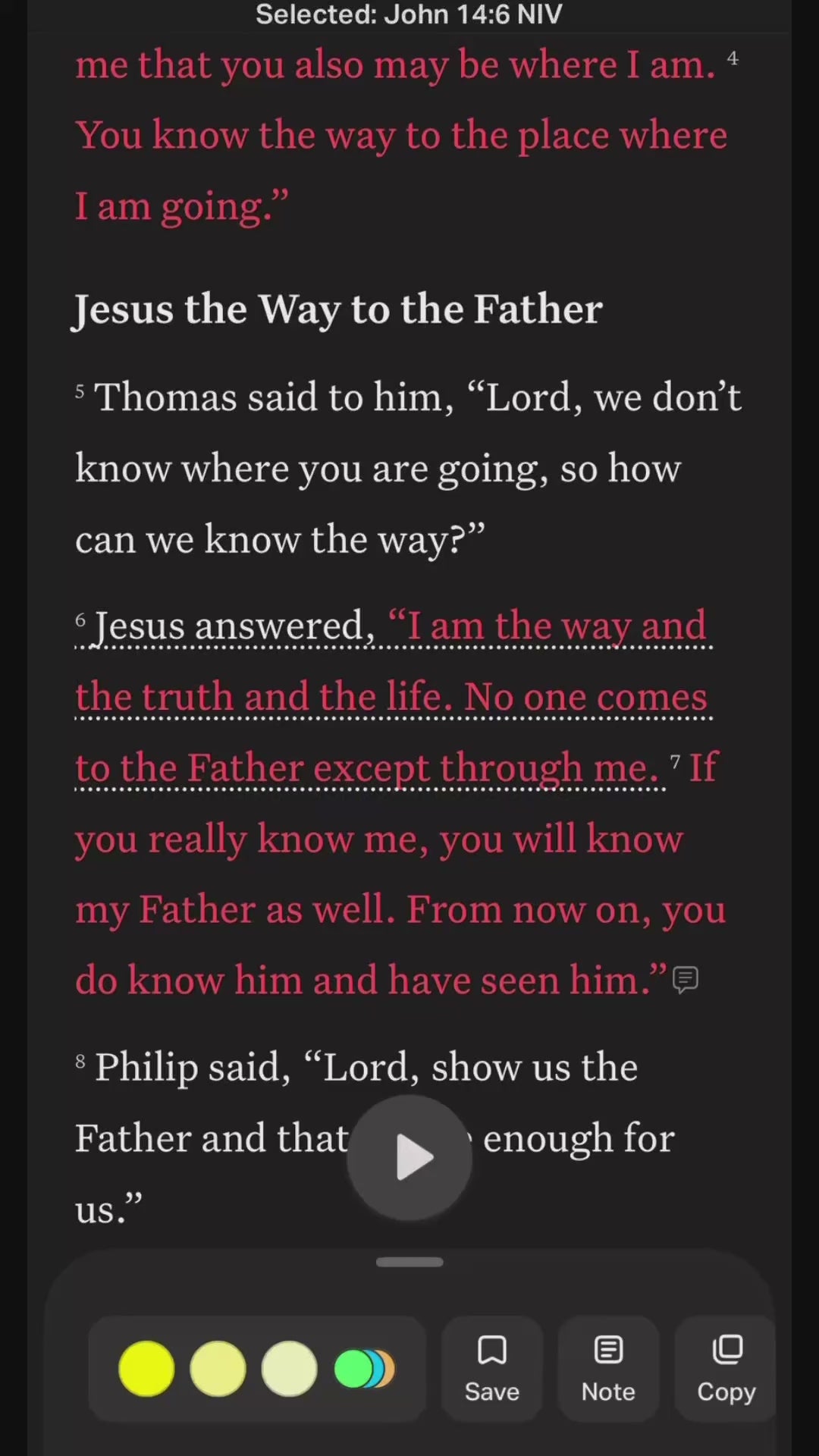Open more highlight colors stack

coord(365,1369)
